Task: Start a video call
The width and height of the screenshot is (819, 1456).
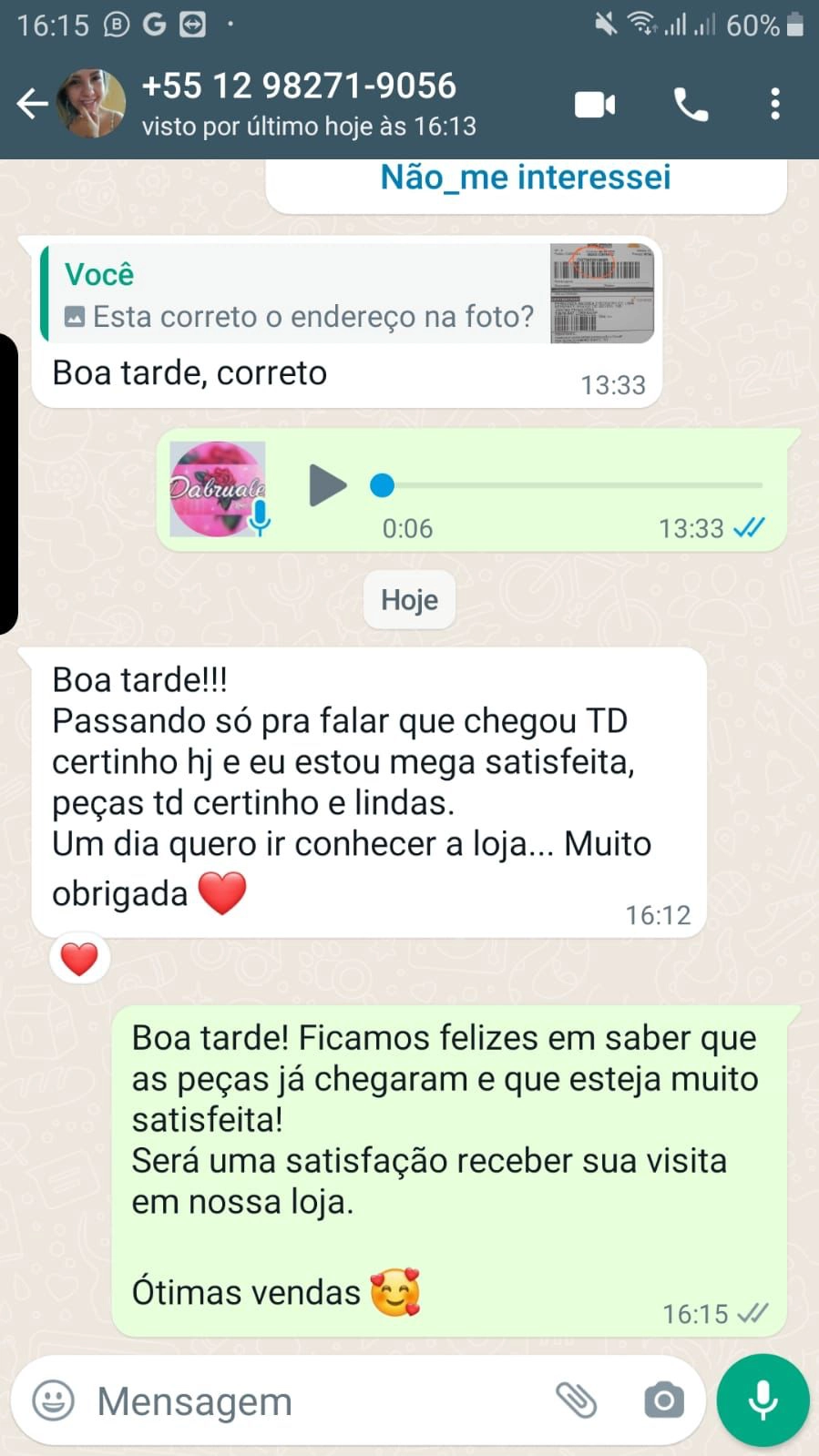Action: coord(595,105)
